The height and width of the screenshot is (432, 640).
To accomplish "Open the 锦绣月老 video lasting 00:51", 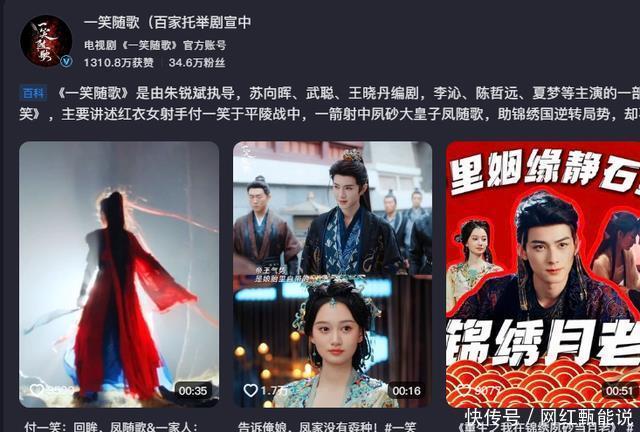I will coord(542,270).
